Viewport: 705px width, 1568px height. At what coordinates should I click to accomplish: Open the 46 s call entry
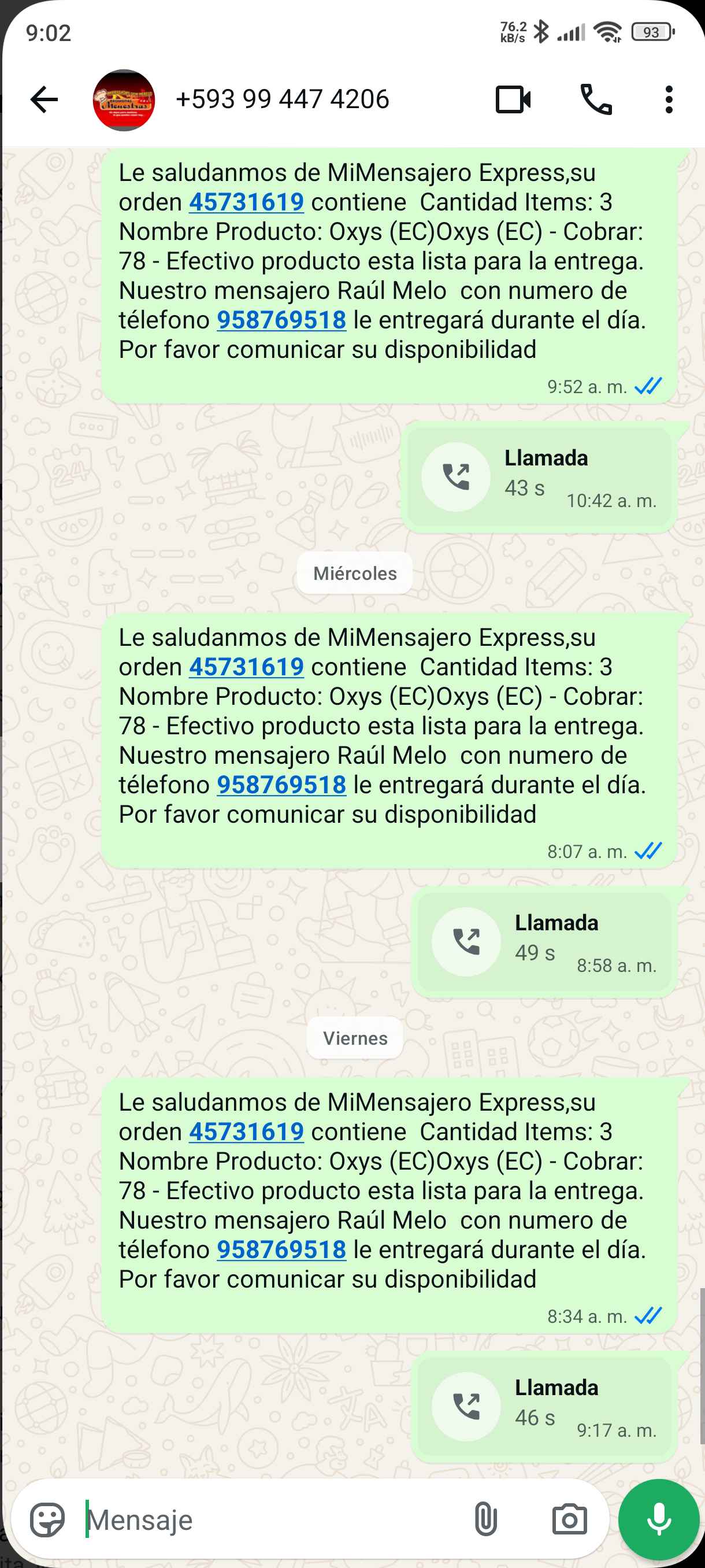click(x=544, y=1407)
